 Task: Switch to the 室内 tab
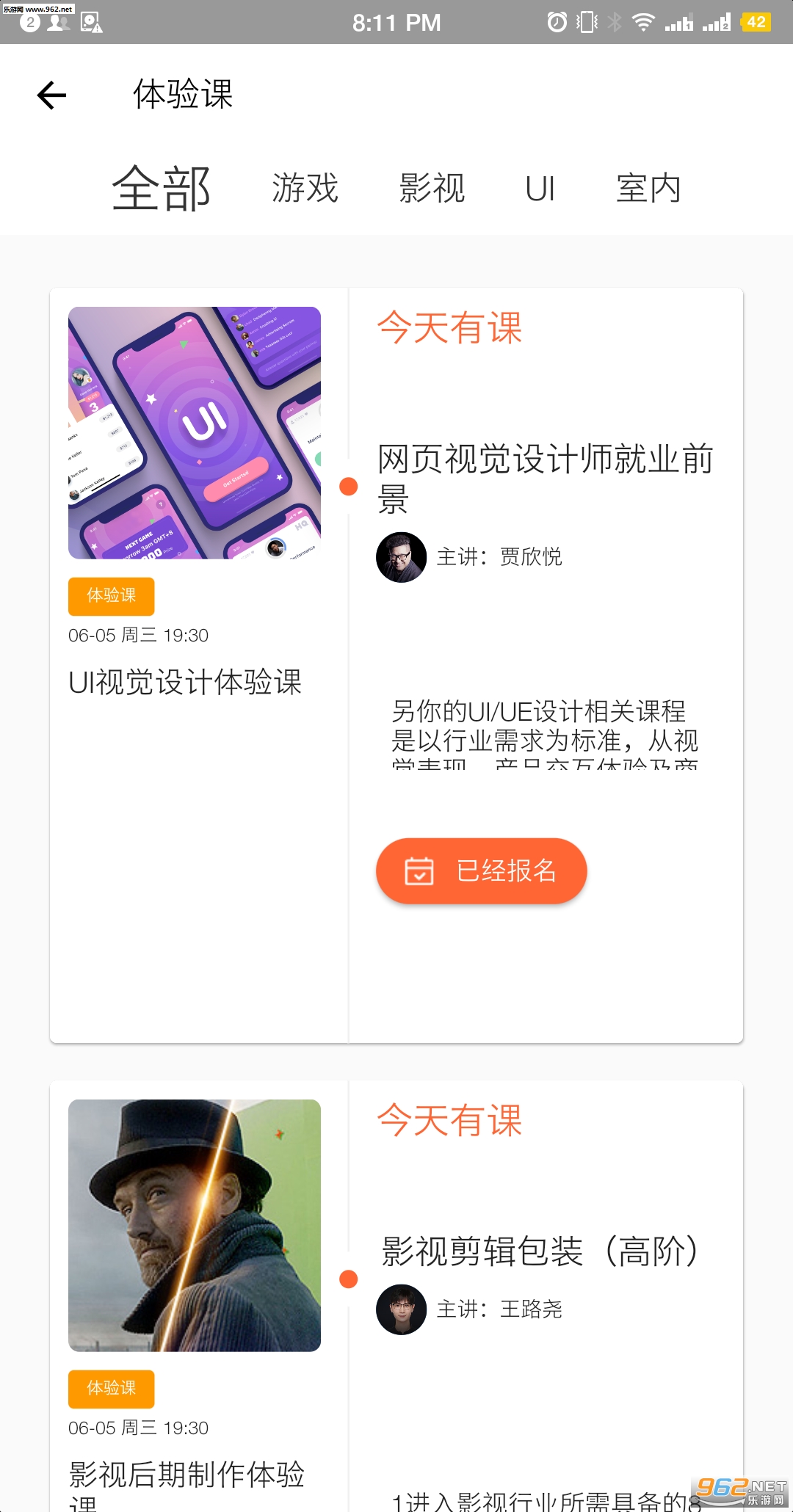pos(648,188)
